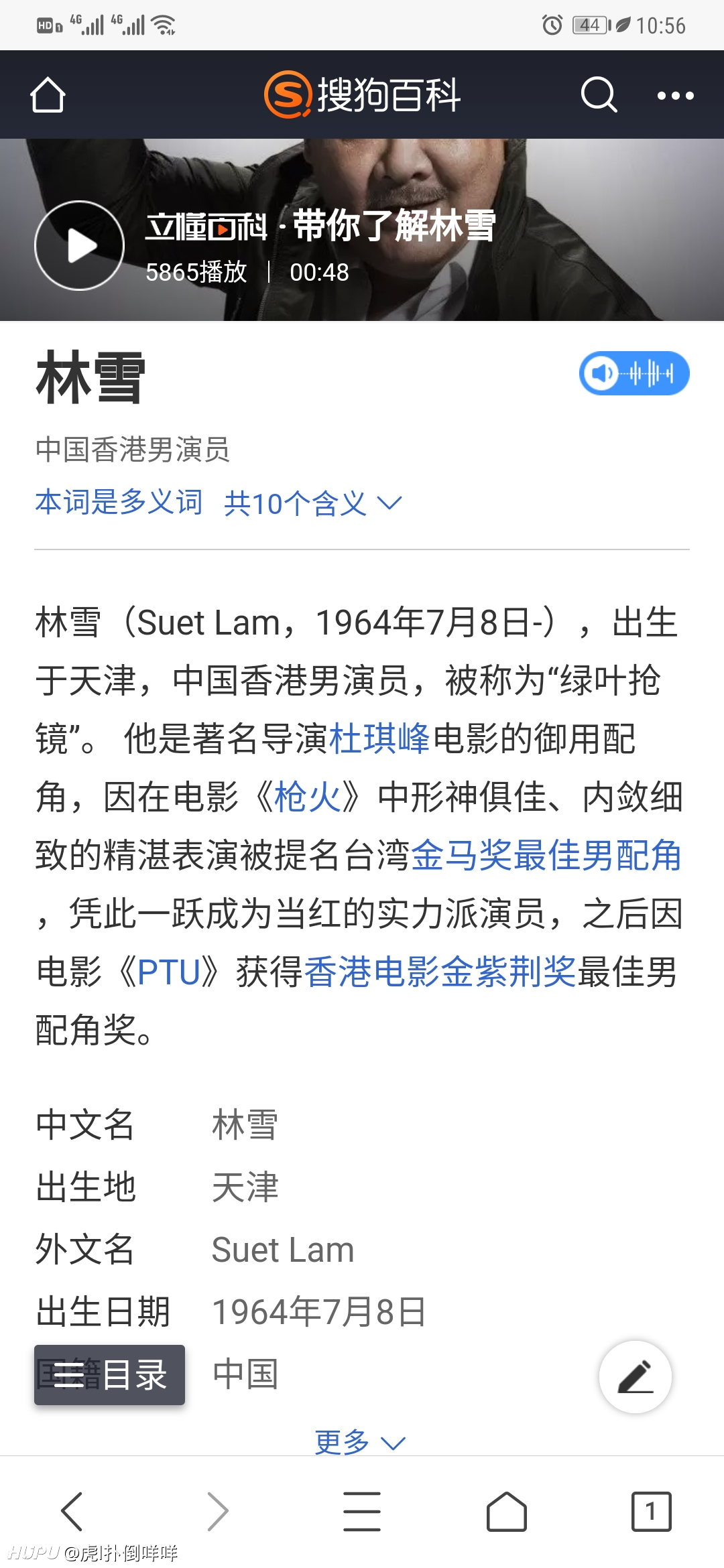The image size is (724, 1568).
Task: Open the three-dot overflow menu
Action: [x=675, y=96]
